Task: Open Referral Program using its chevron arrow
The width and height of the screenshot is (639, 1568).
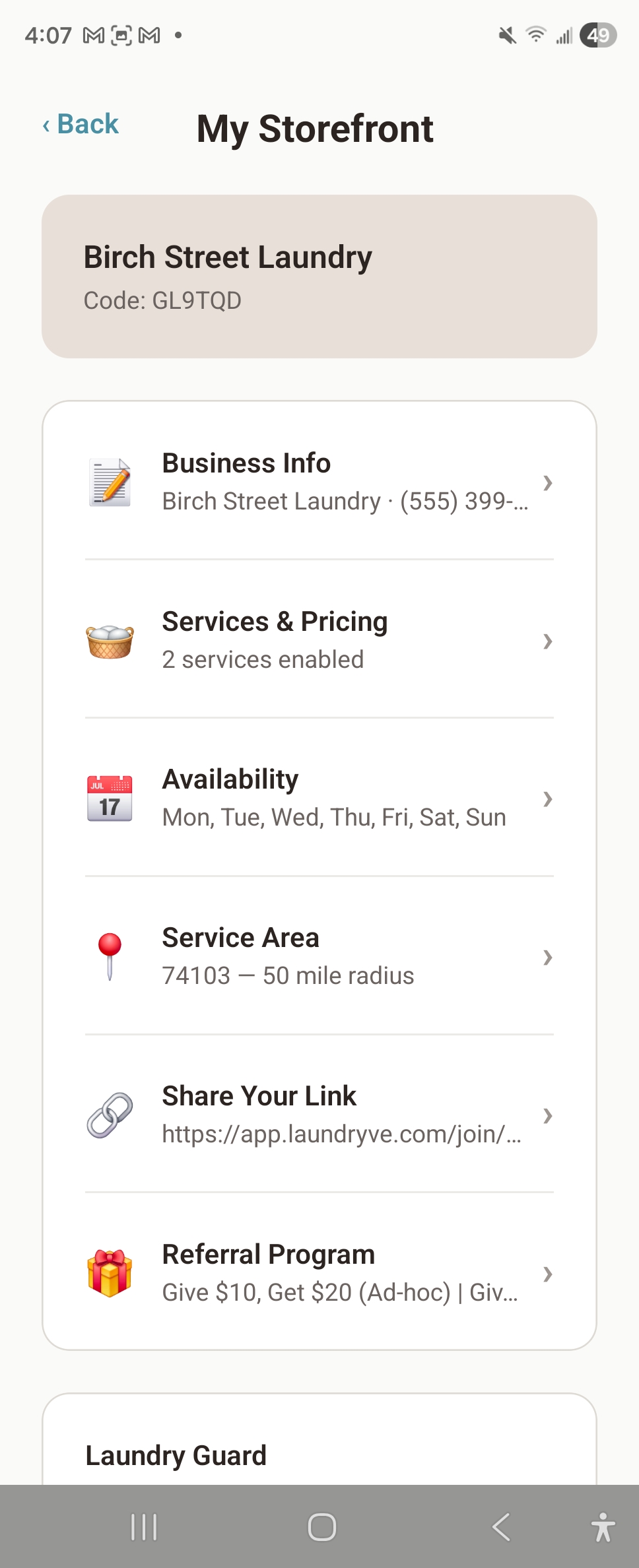Action: pyautogui.click(x=548, y=1274)
